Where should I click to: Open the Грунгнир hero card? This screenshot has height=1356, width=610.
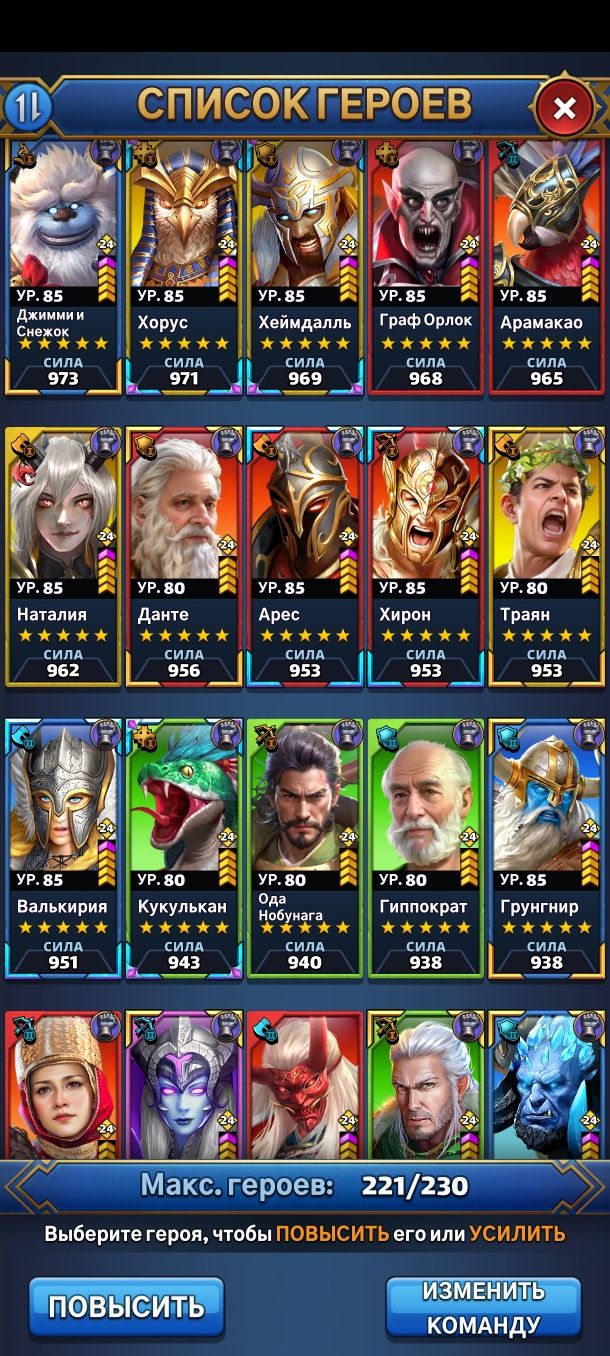(546, 847)
